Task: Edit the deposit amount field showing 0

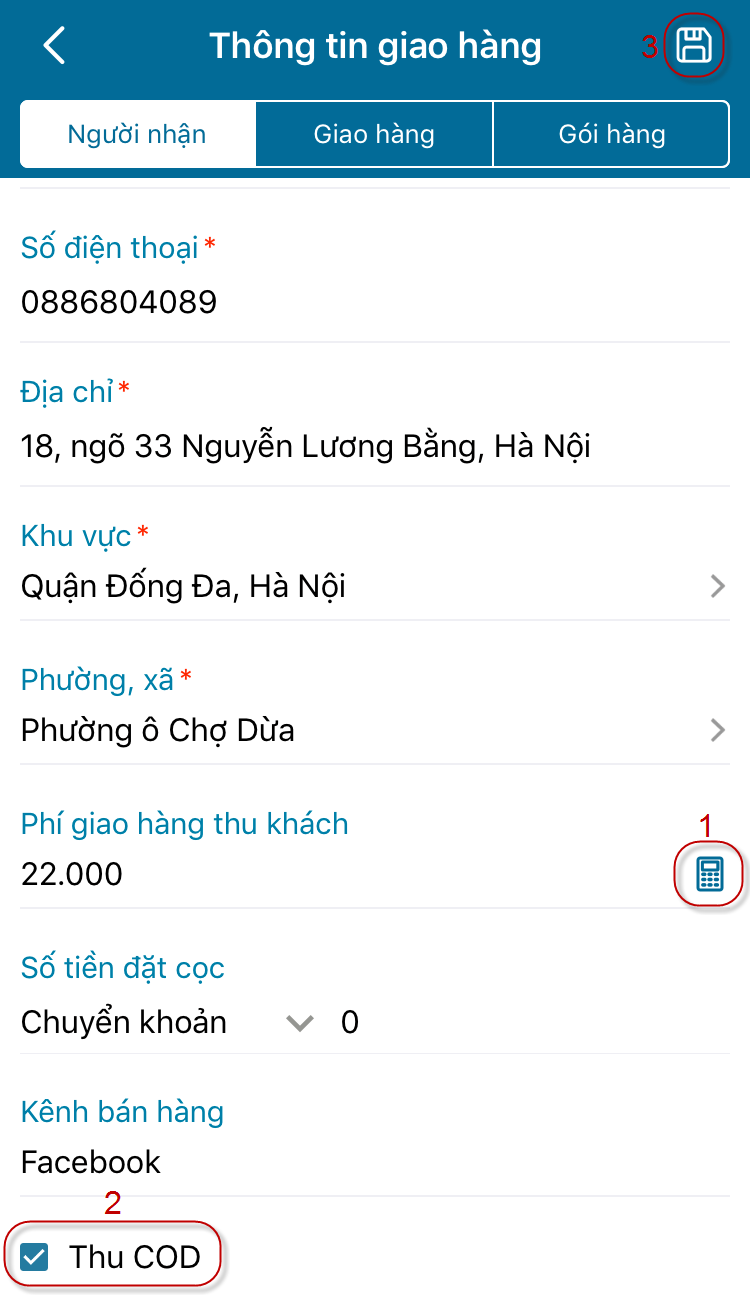Action: (350, 1023)
